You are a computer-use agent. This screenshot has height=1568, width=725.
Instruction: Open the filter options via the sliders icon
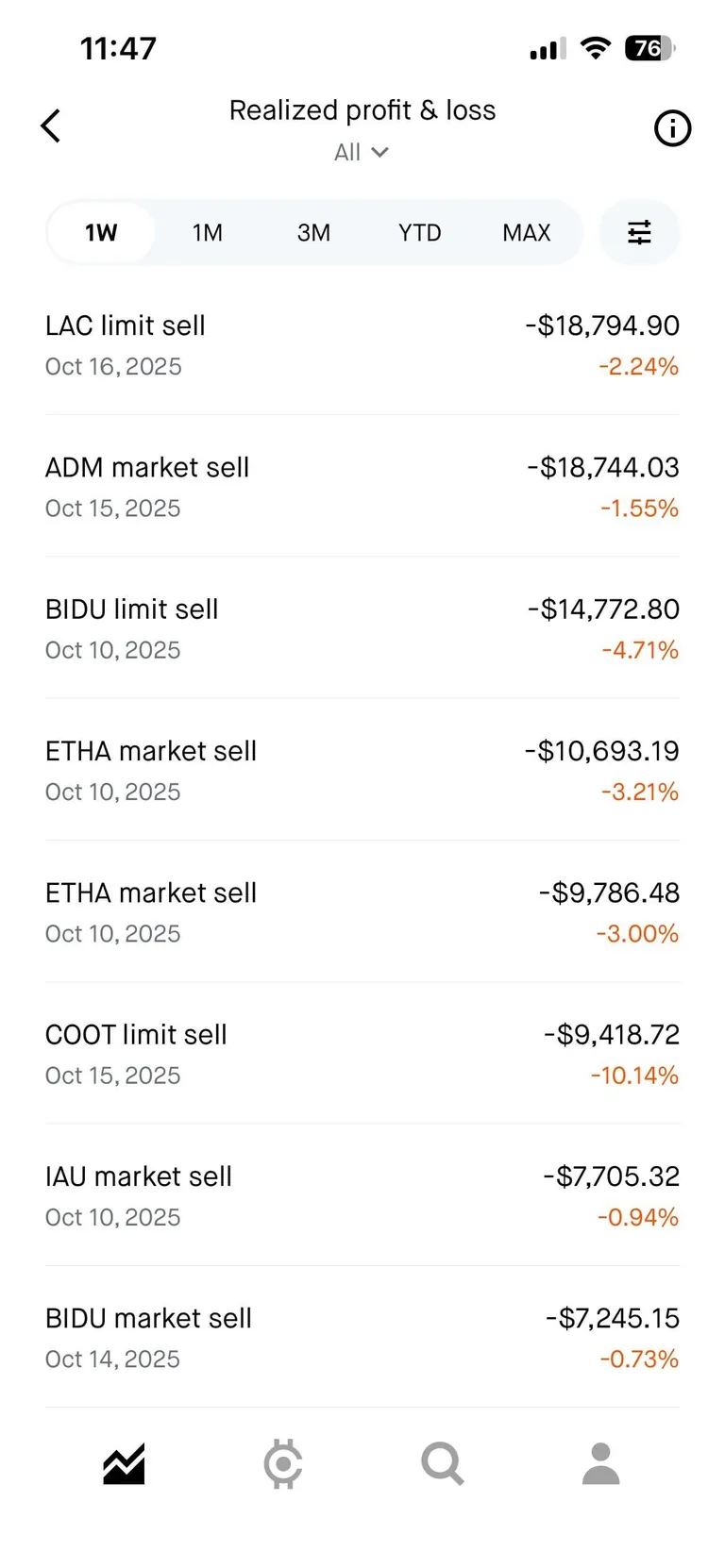640,232
